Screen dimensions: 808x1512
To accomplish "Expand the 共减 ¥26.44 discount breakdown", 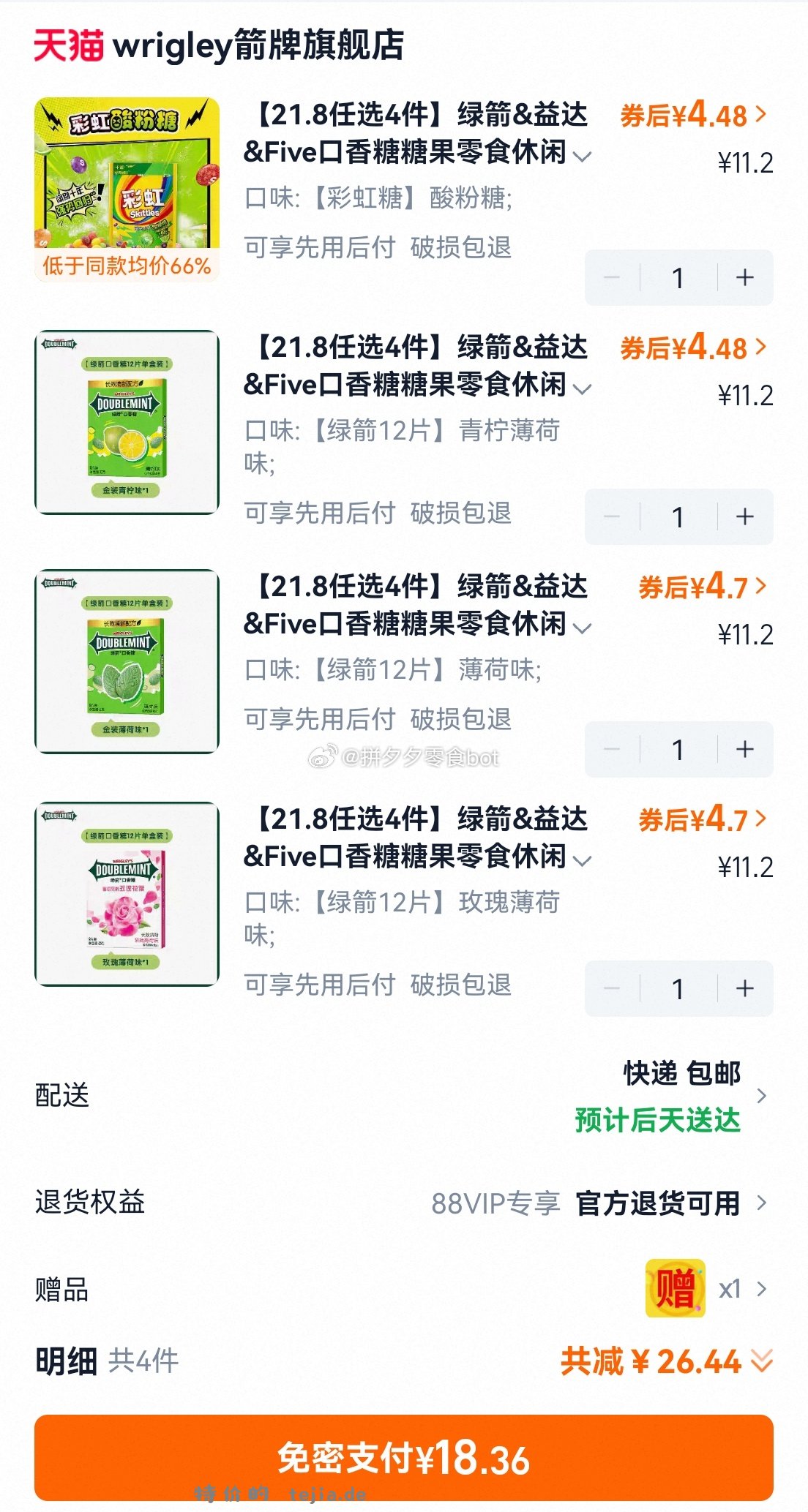I will pyautogui.click(x=760, y=1362).
